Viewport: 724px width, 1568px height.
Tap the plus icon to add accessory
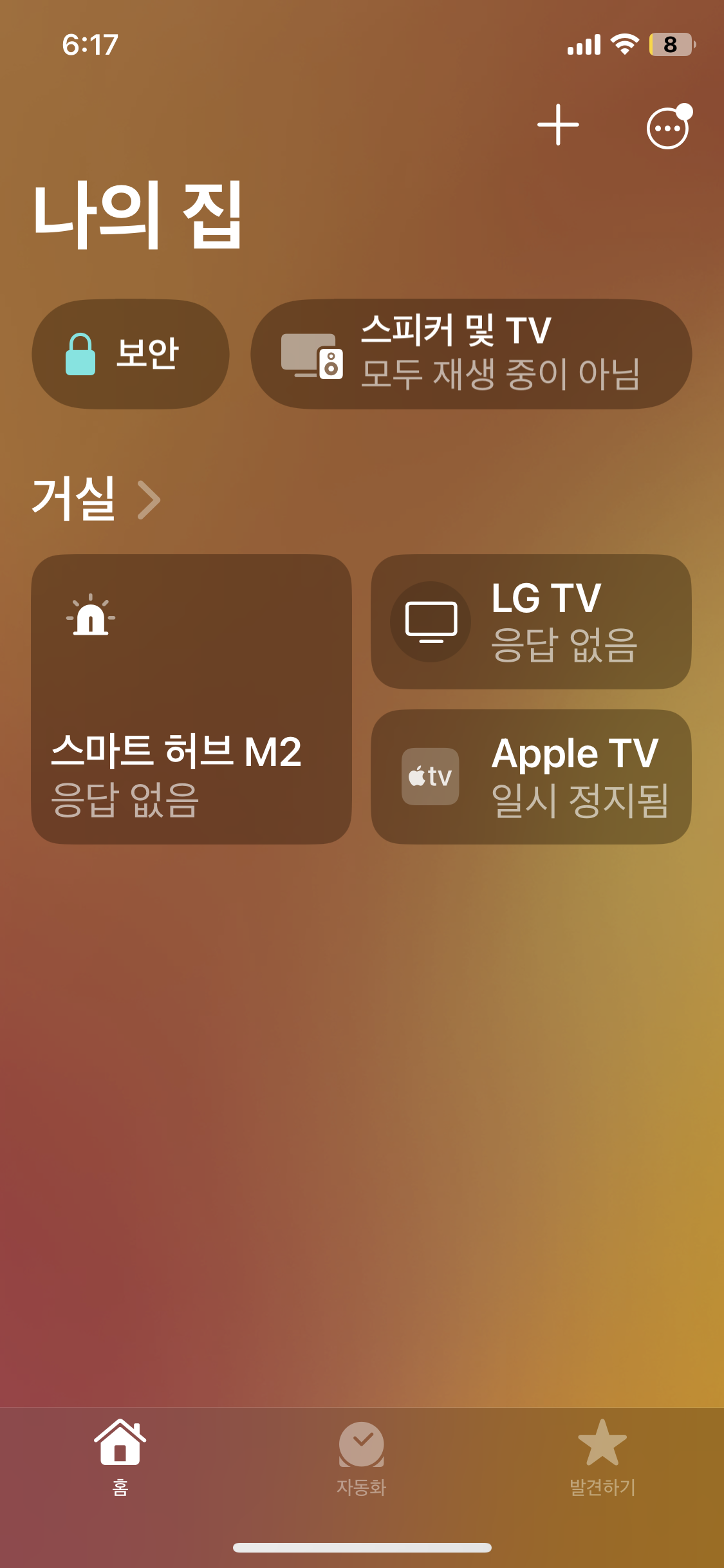(558, 125)
